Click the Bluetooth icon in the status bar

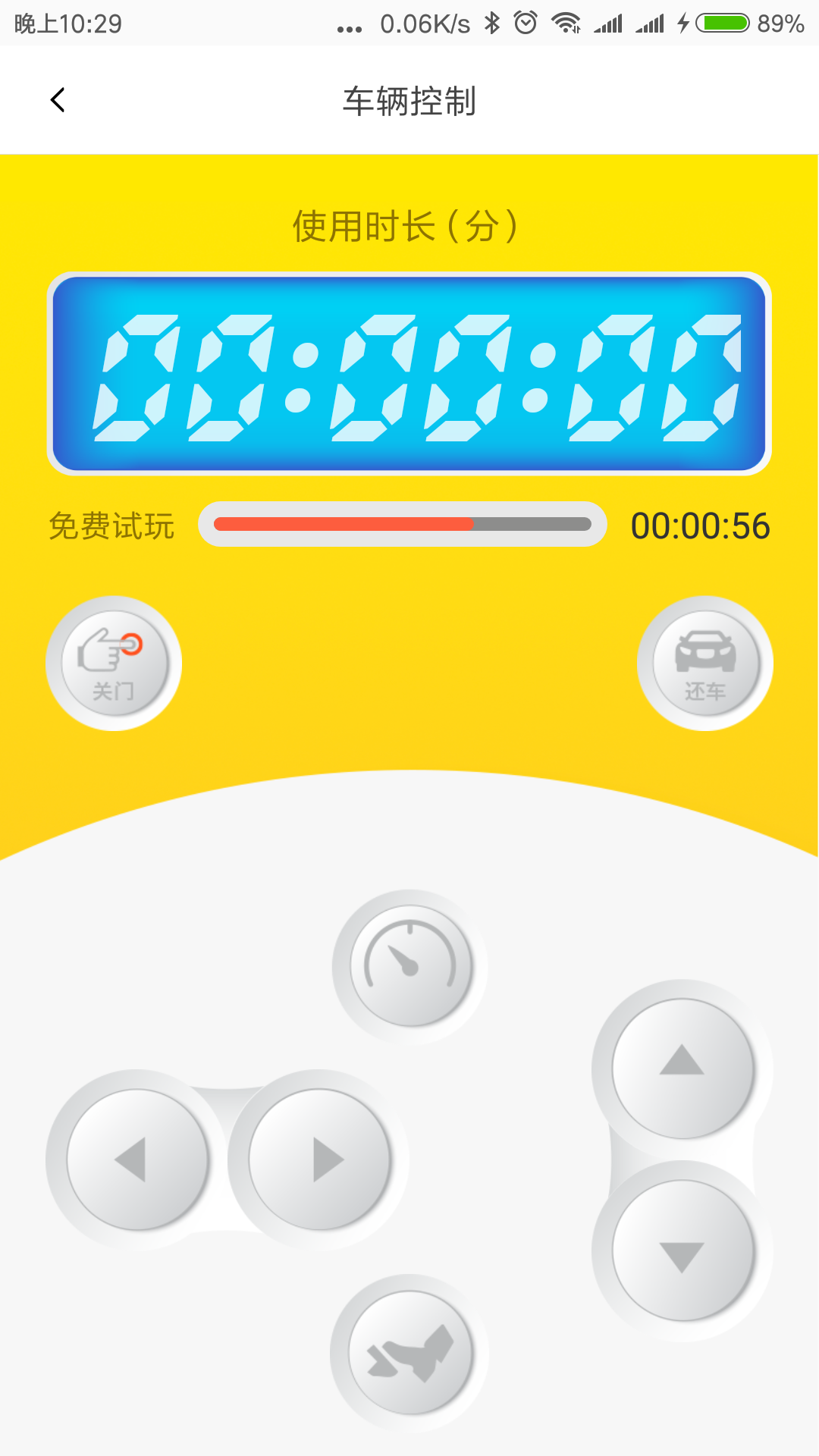tap(490, 23)
